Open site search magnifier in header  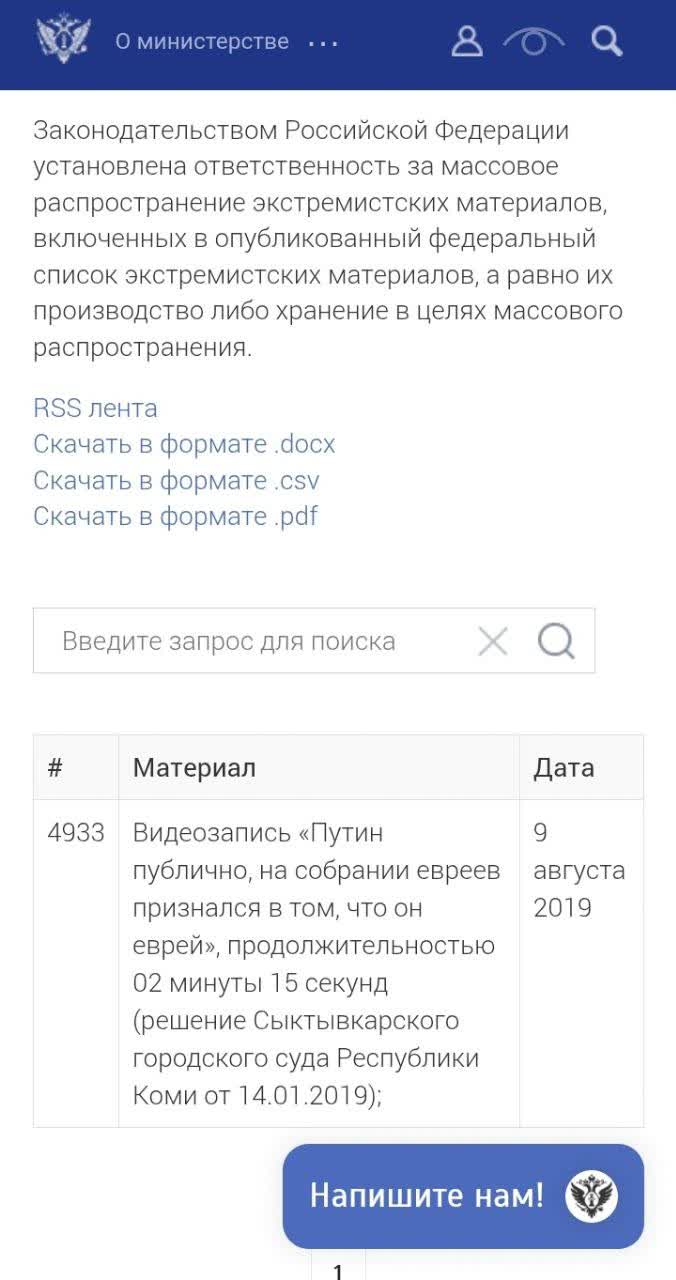607,41
